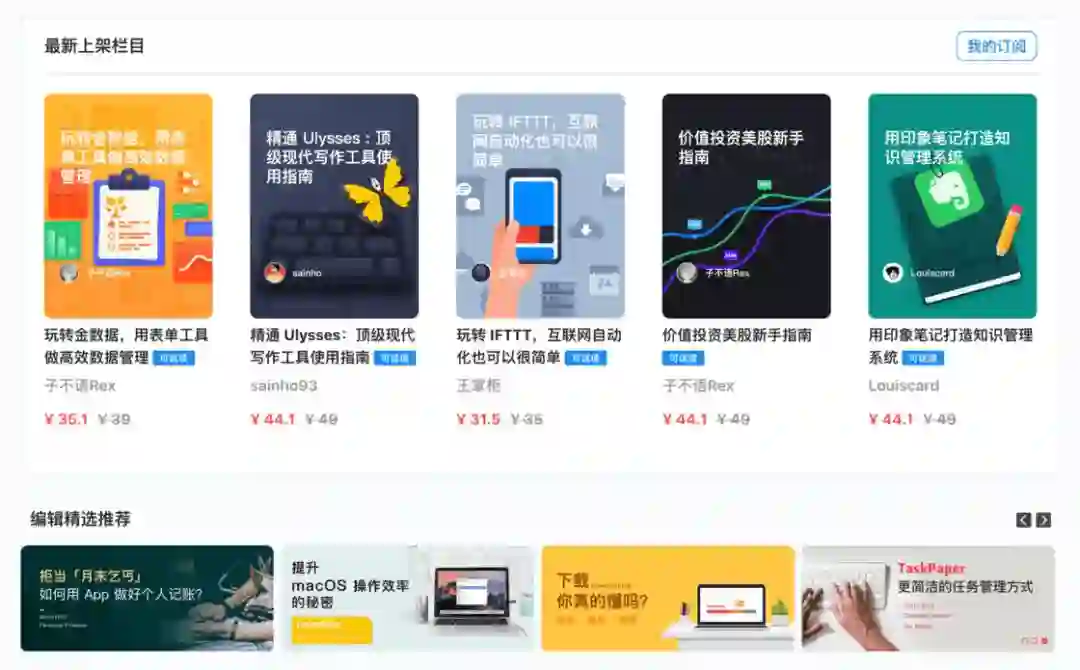Open 玩转 IFTTT automation course card

pyautogui.click(x=540, y=206)
